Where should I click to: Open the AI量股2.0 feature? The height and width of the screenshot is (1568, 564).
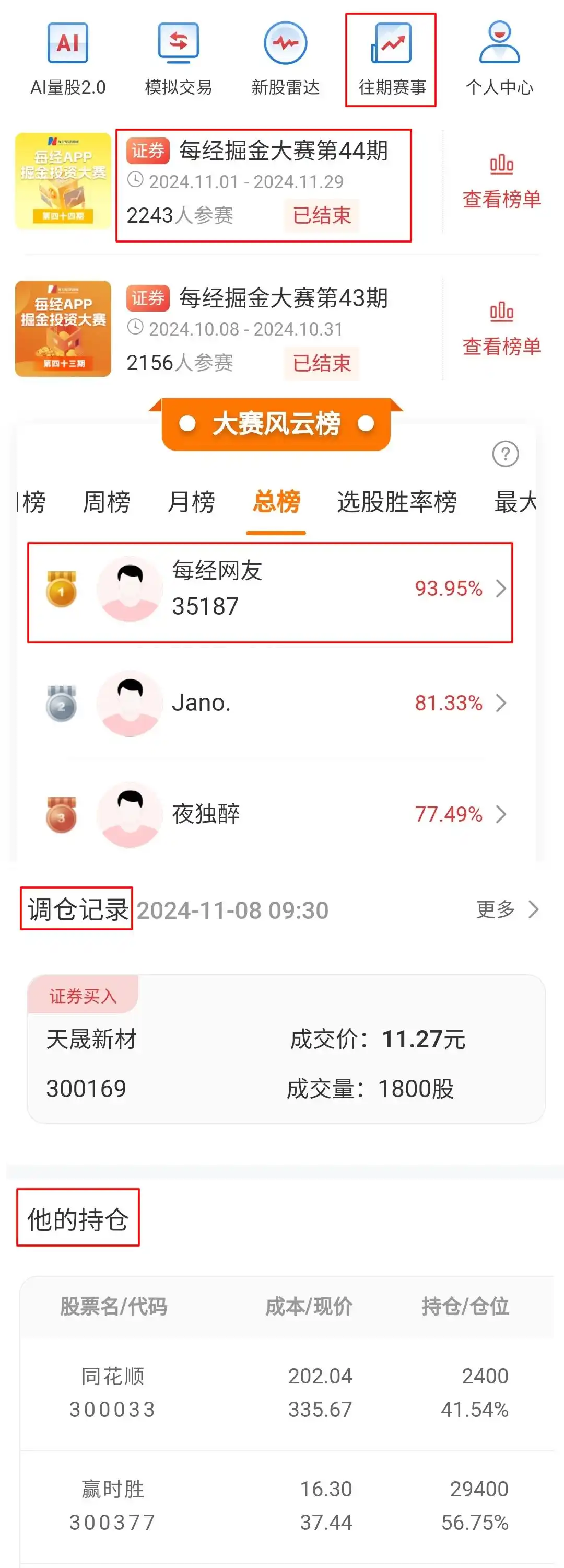click(x=67, y=55)
